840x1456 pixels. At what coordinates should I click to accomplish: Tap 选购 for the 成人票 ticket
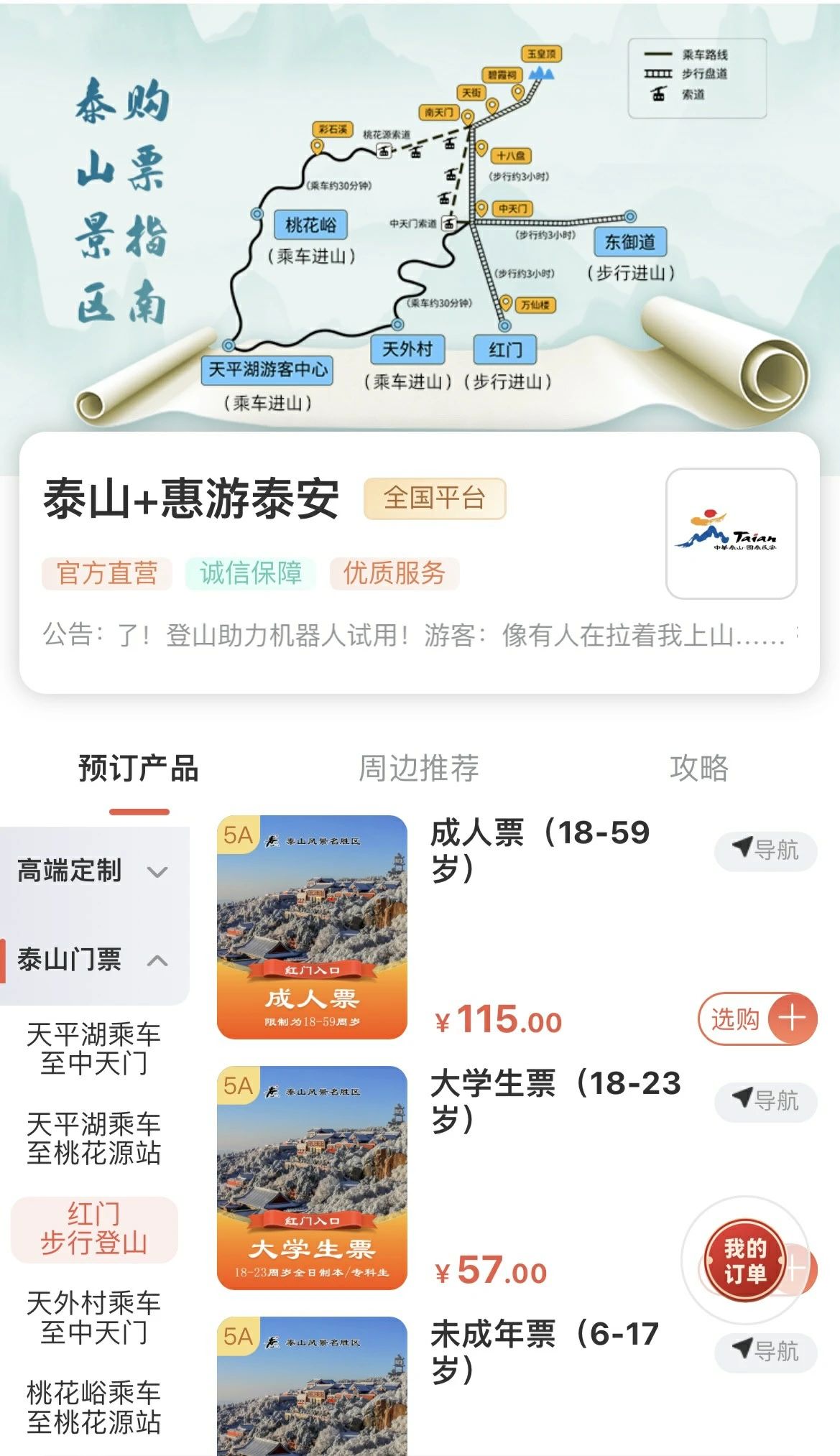pos(757,1019)
